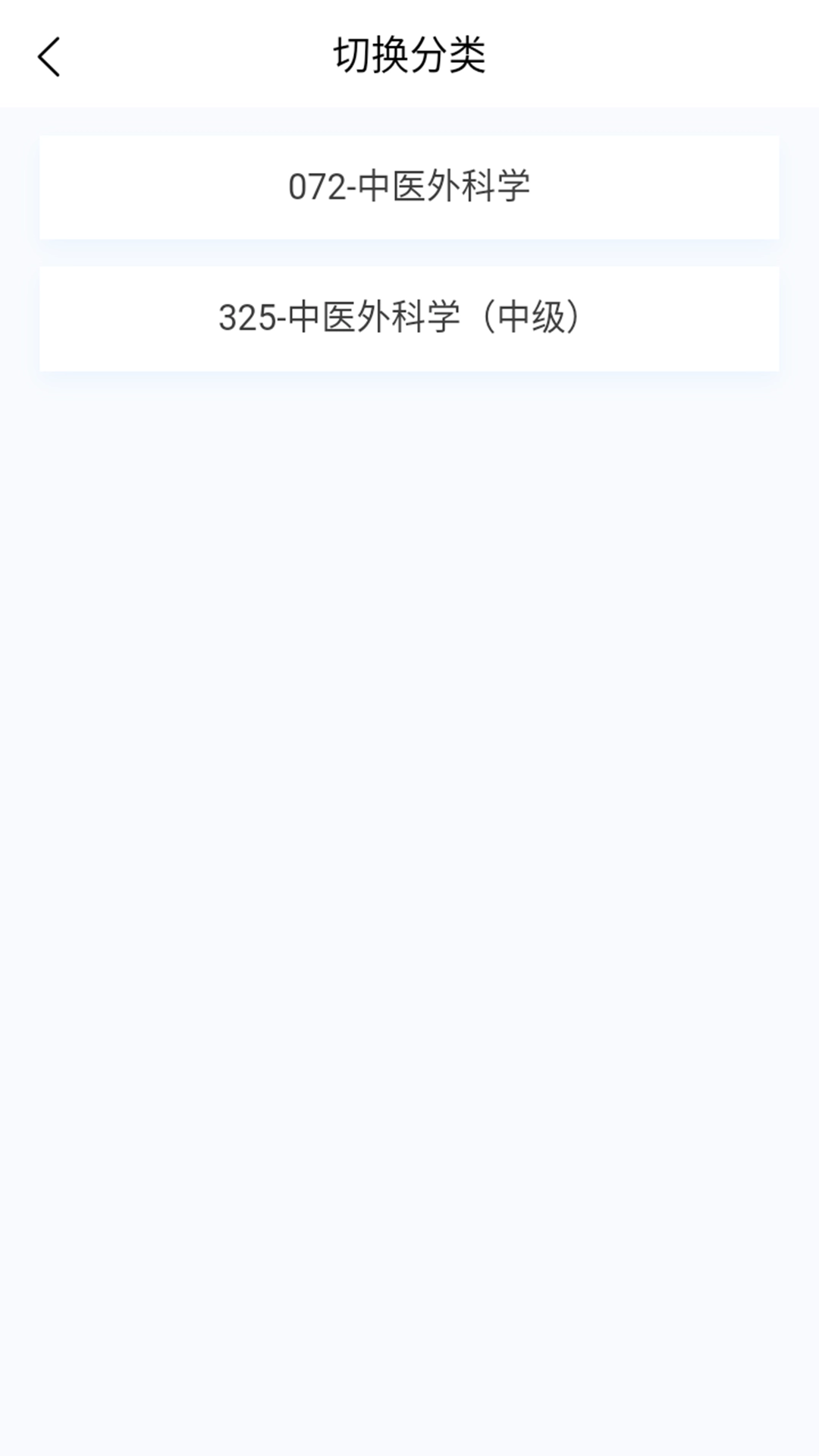Open the 072-中医外科学 question bank
Screen dimensions: 819x1456
409,187
